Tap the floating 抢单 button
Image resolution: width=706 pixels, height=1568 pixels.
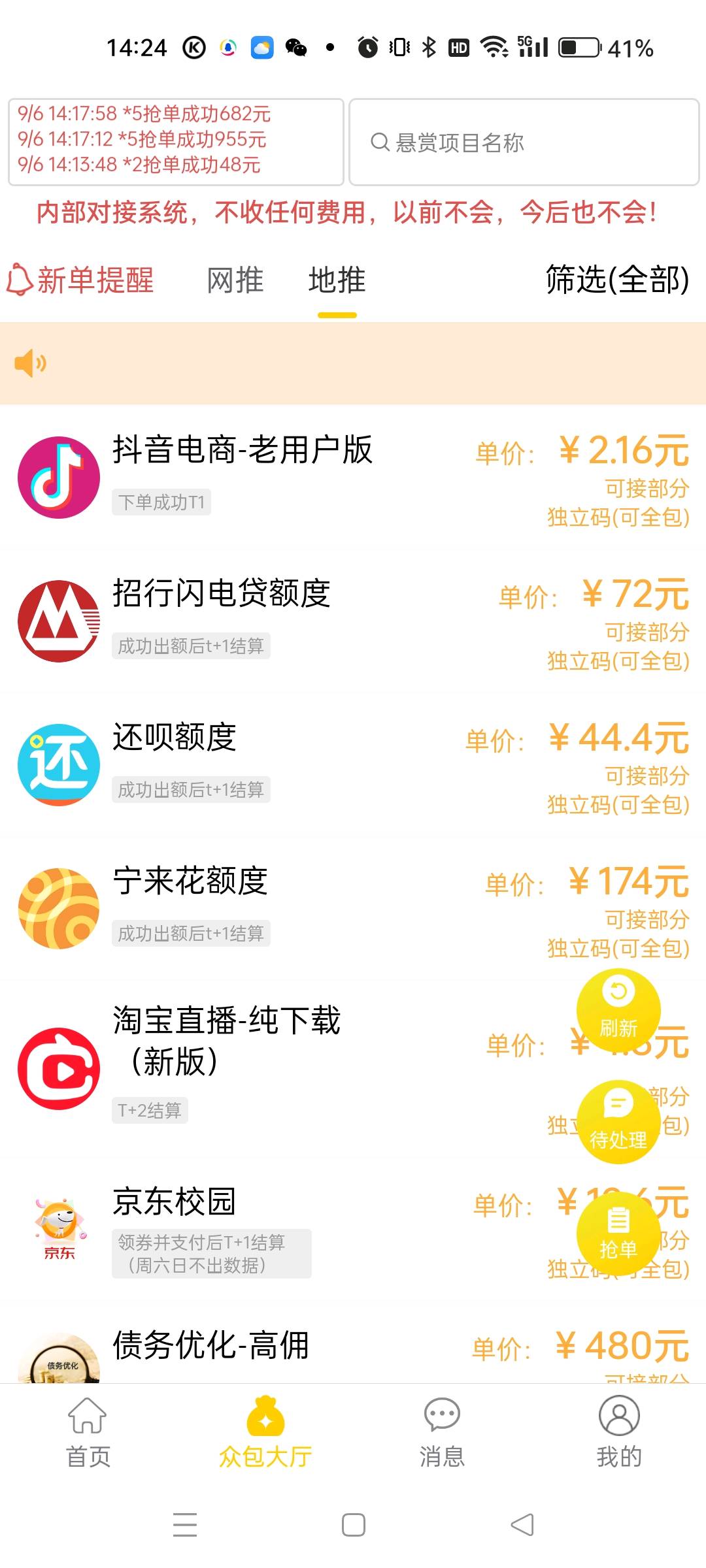618,1233
